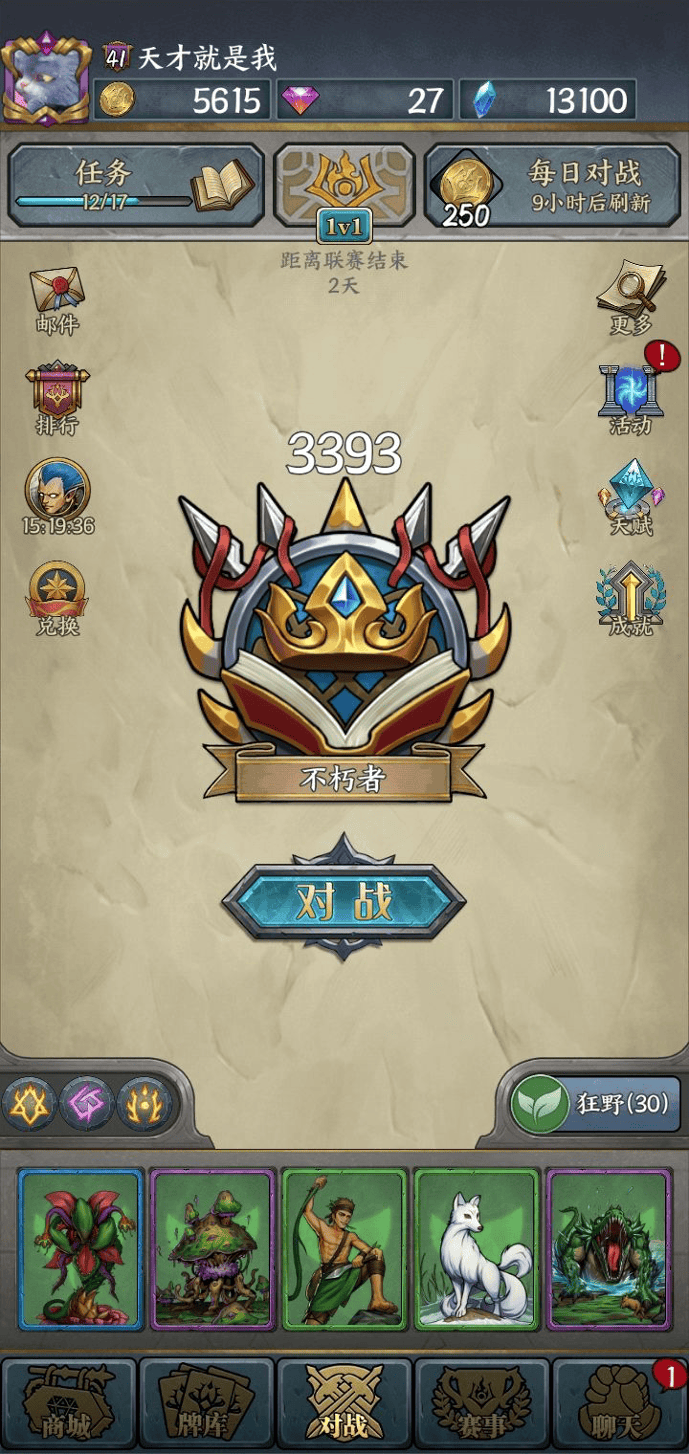The height and width of the screenshot is (1454, 689).
Task: Open the 活动 events page
Action: [630, 396]
